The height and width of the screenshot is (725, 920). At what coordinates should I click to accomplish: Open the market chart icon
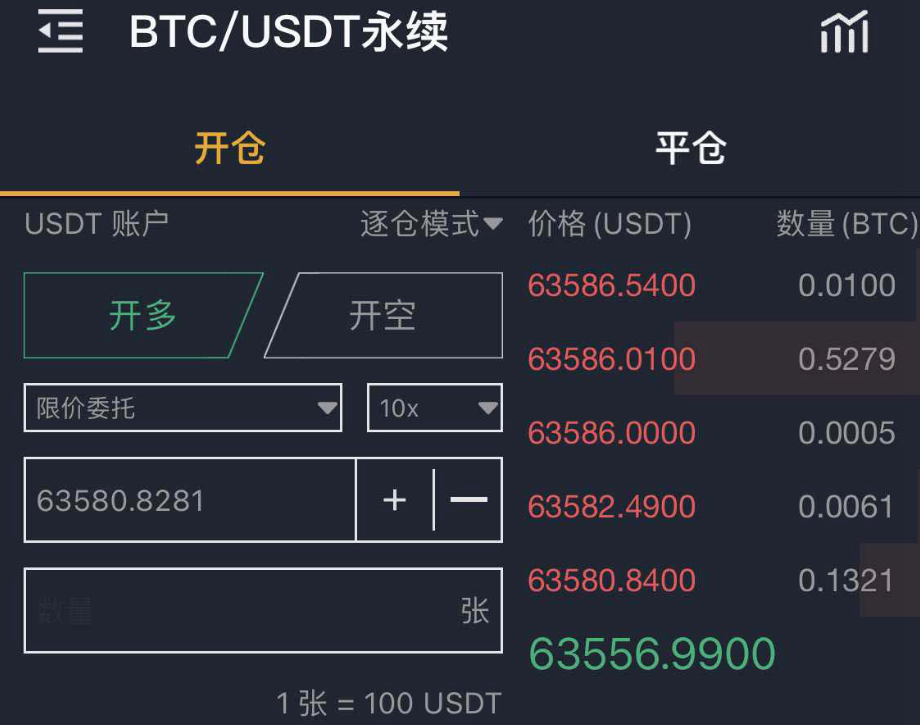844,32
